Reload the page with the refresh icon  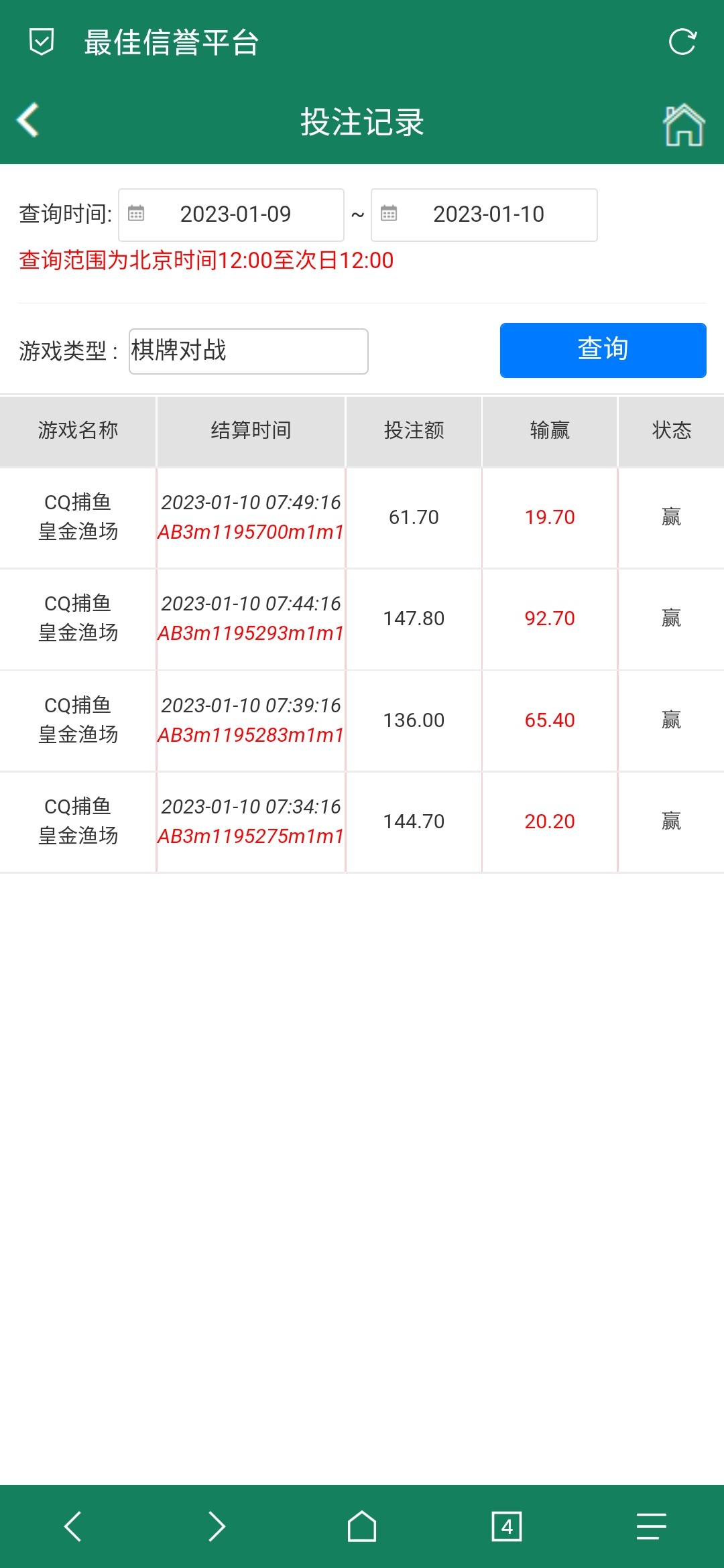point(682,42)
